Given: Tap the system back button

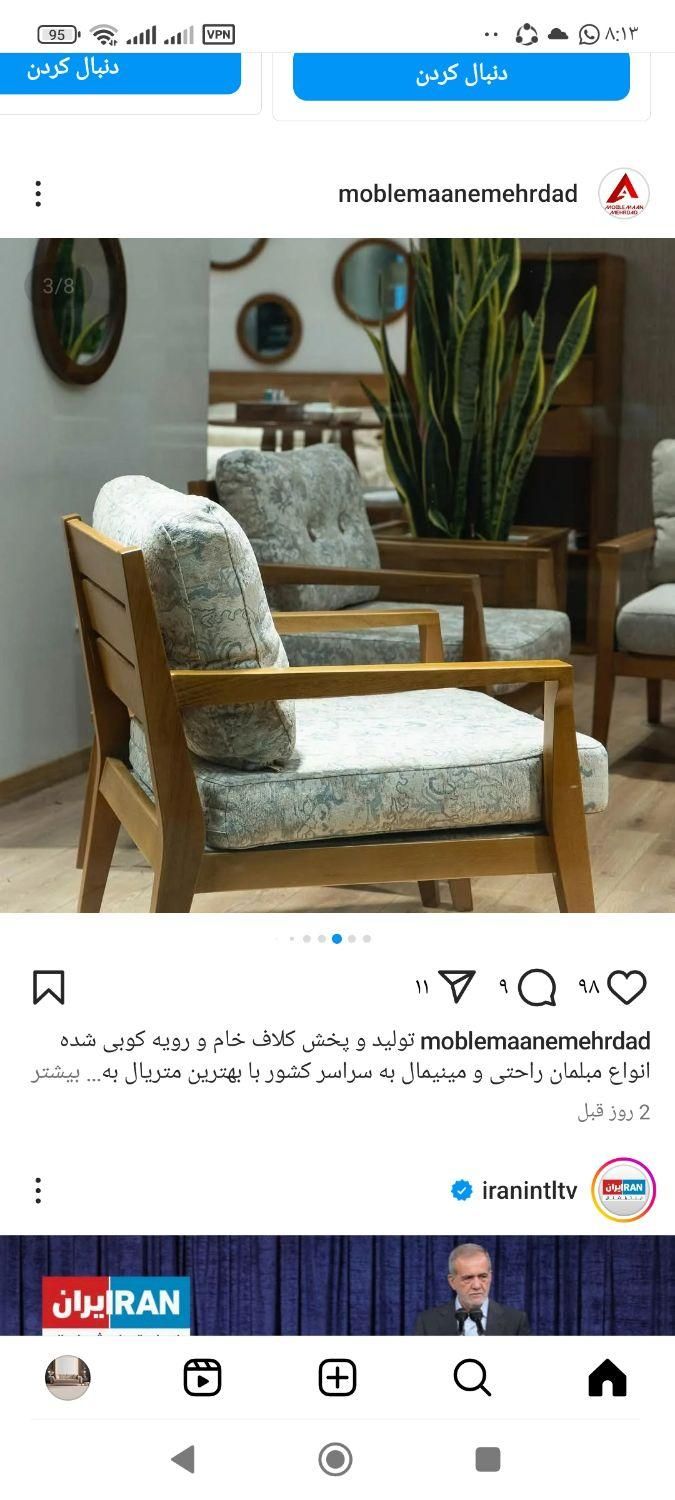Looking at the screenshot, I should (183, 1459).
